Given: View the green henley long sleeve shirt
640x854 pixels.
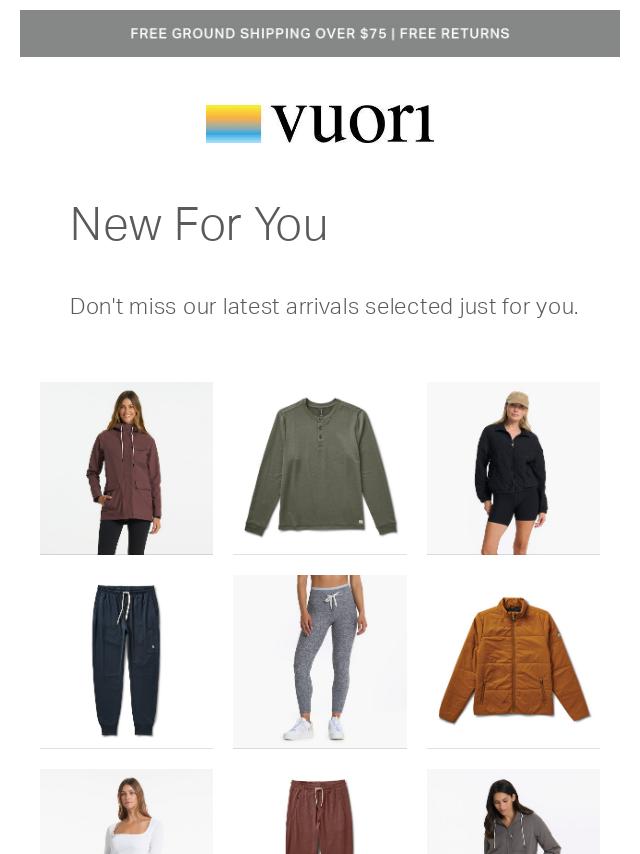Looking at the screenshot, I should pyautogui.click(x=320, y=468).
